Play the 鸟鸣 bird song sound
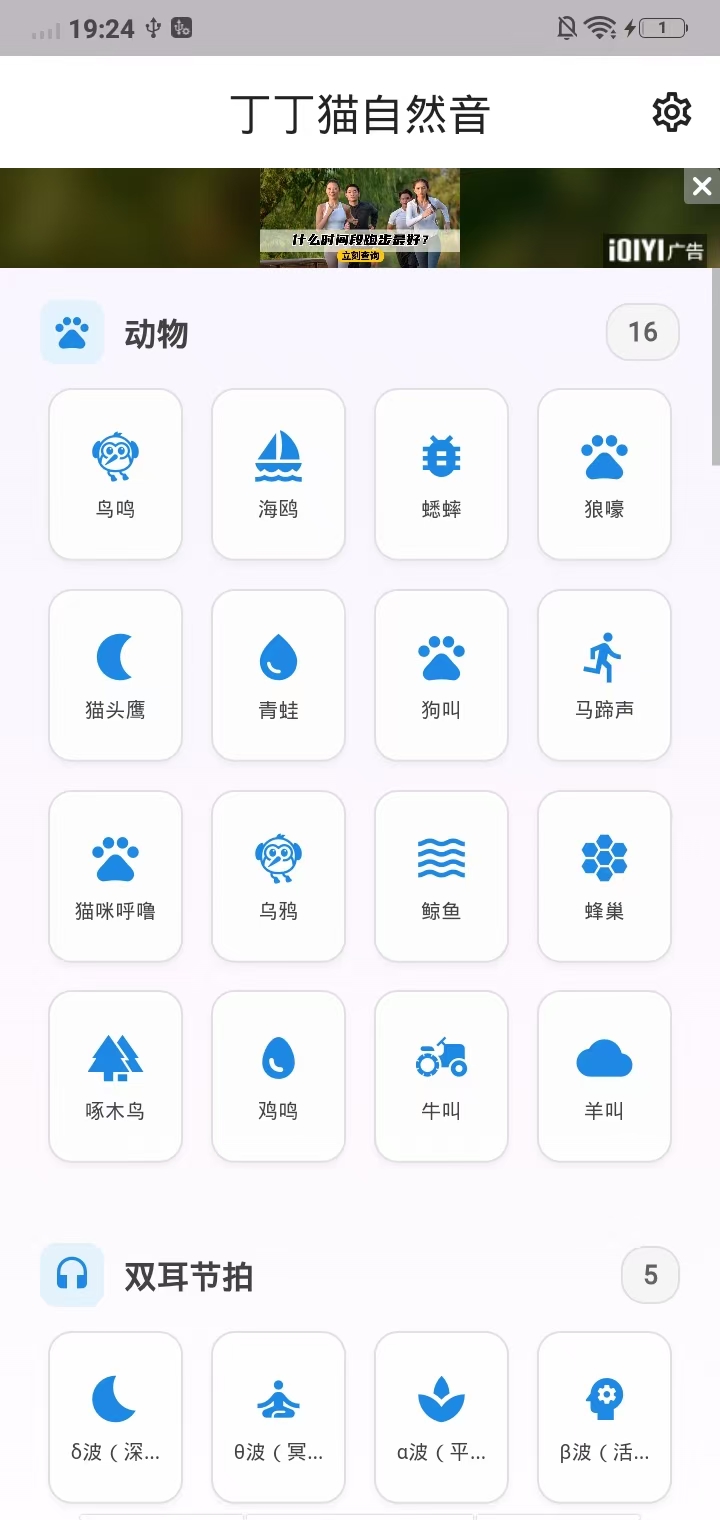The image size is (720, 1520). point(115,473)
